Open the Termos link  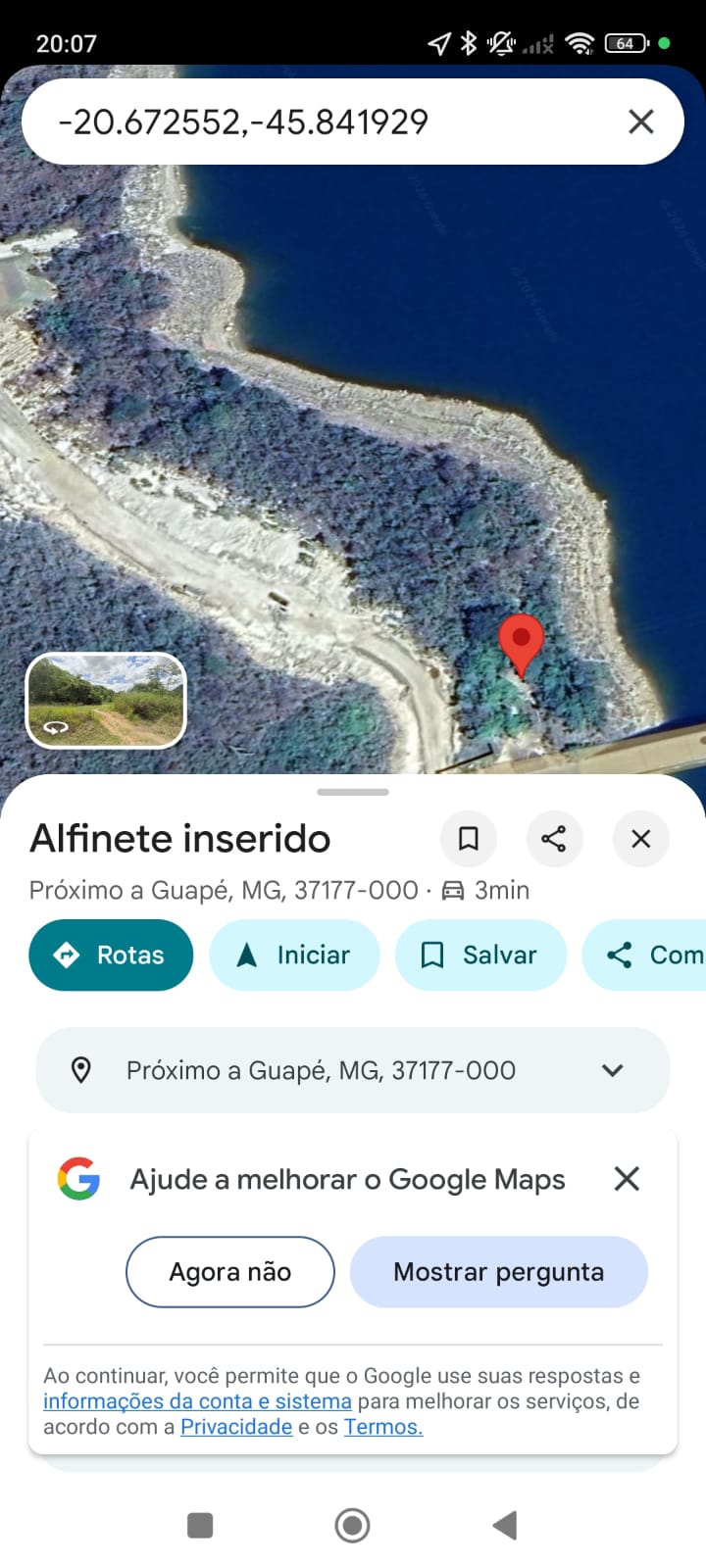tap(382, 1427)
